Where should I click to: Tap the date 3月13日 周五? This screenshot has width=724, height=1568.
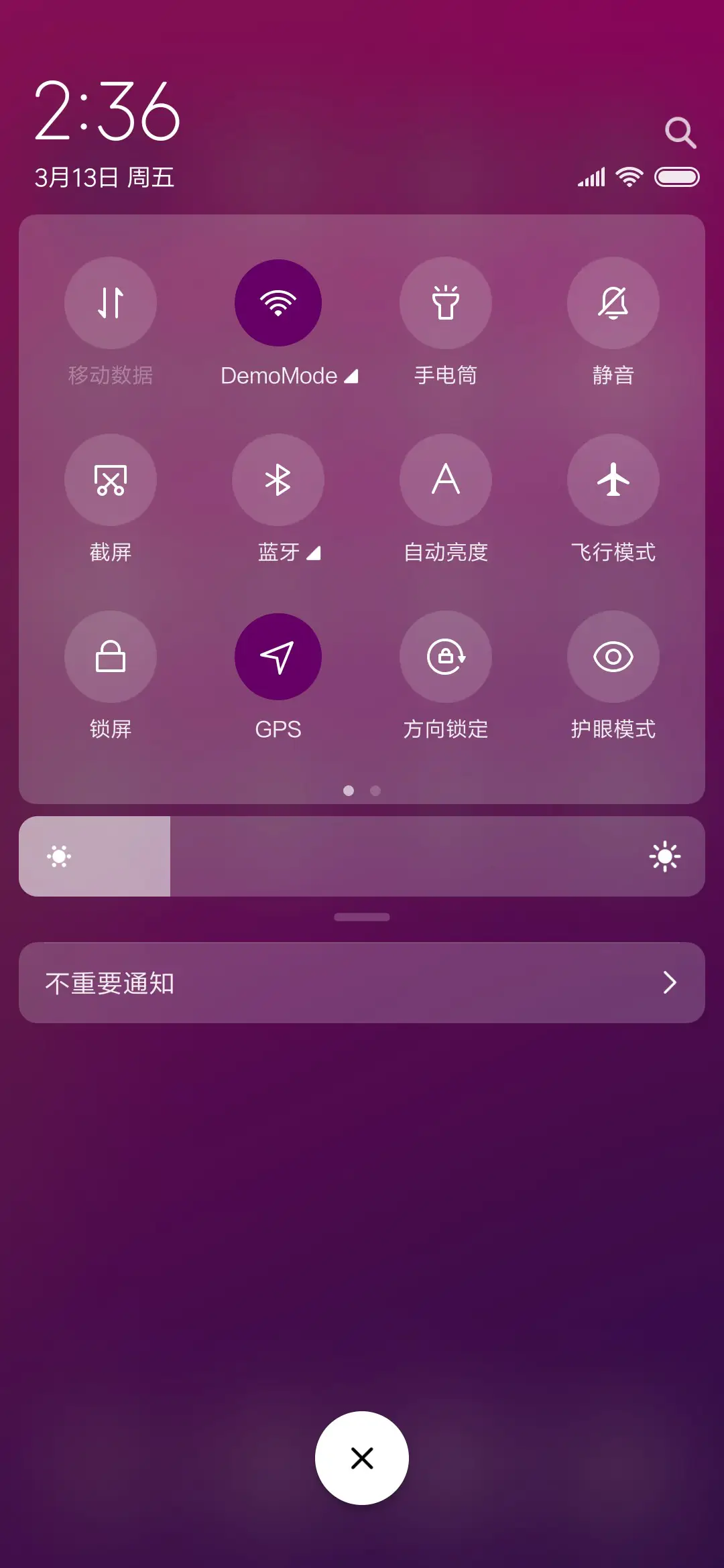104,179
